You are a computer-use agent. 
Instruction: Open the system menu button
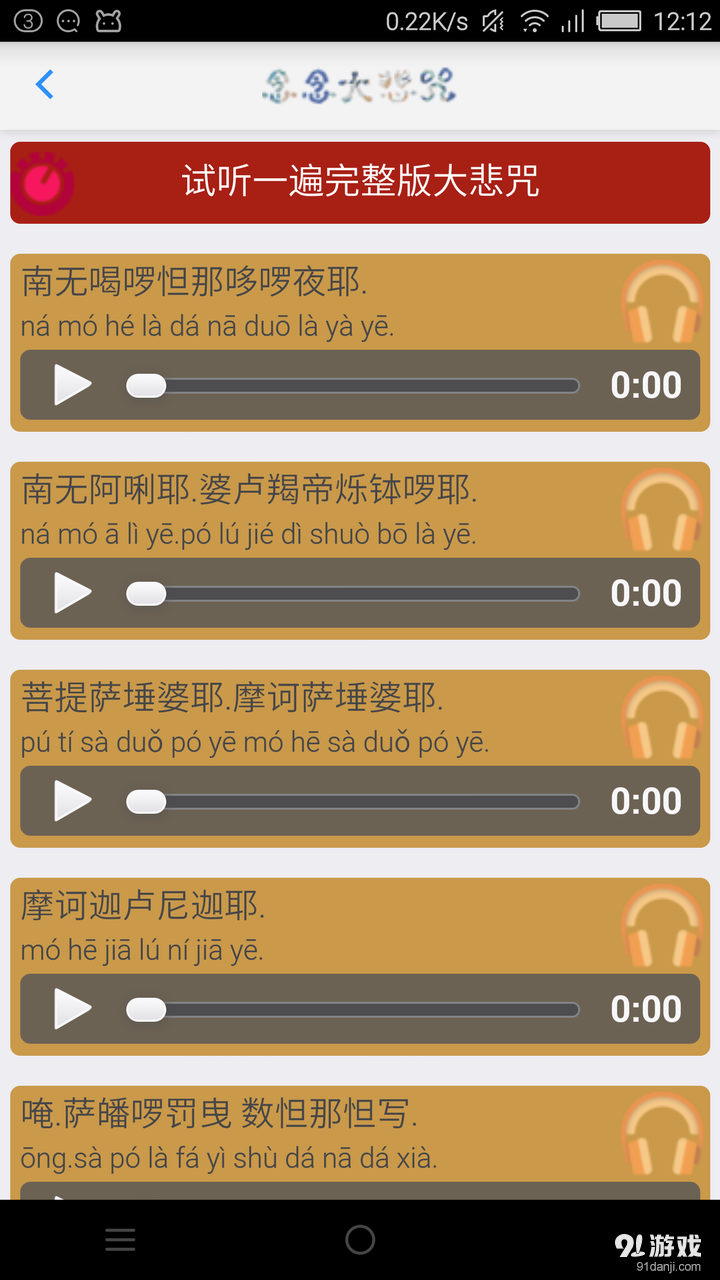(x=120, y=1240)
